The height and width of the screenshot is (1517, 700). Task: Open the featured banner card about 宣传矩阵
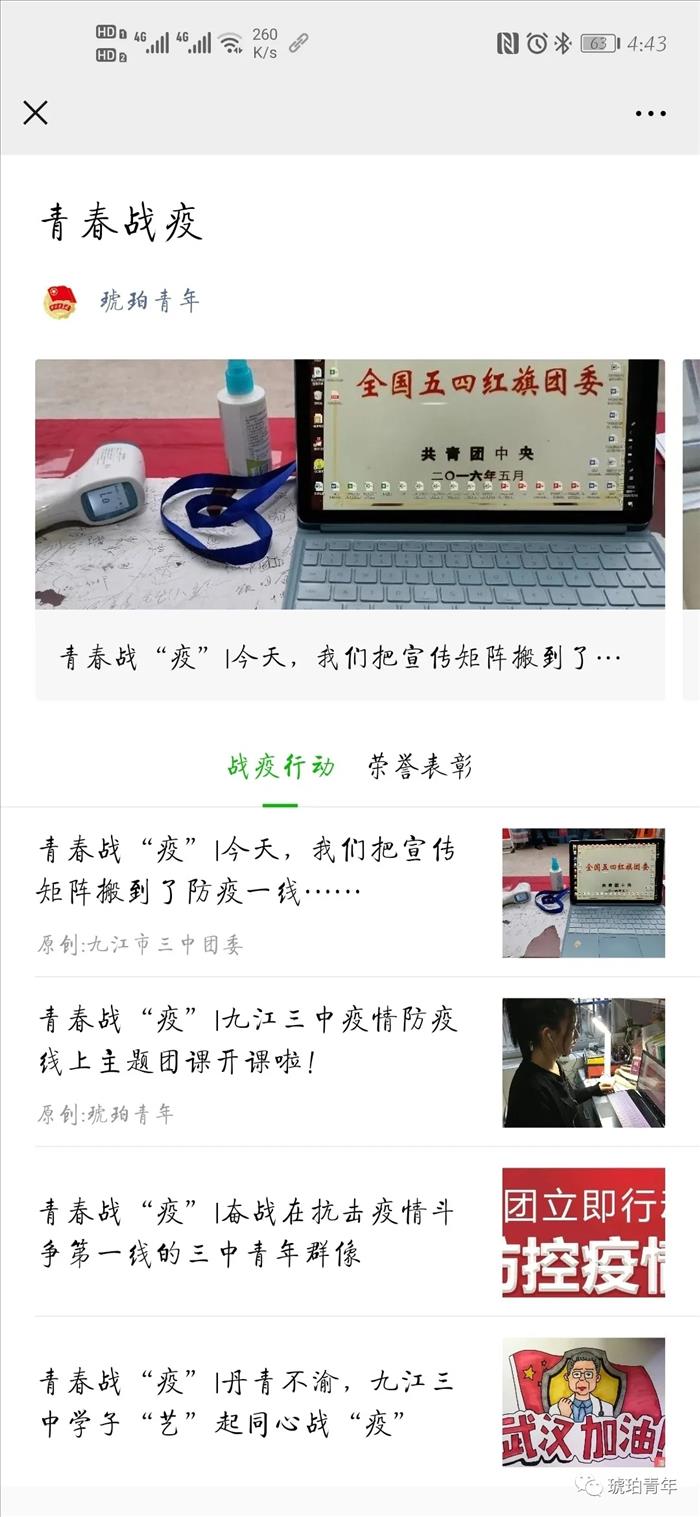(x=350, y=528)
